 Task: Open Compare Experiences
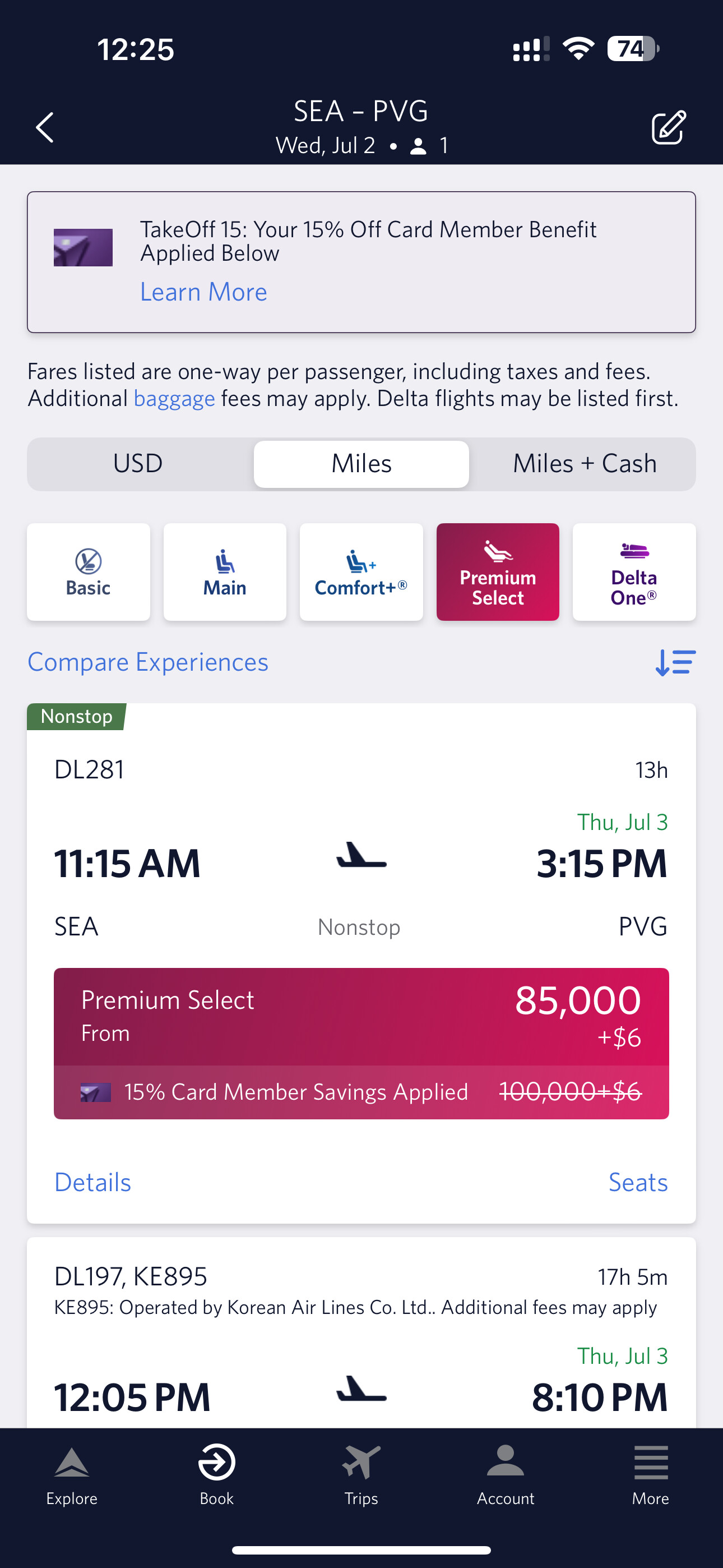tap(148, 662)
